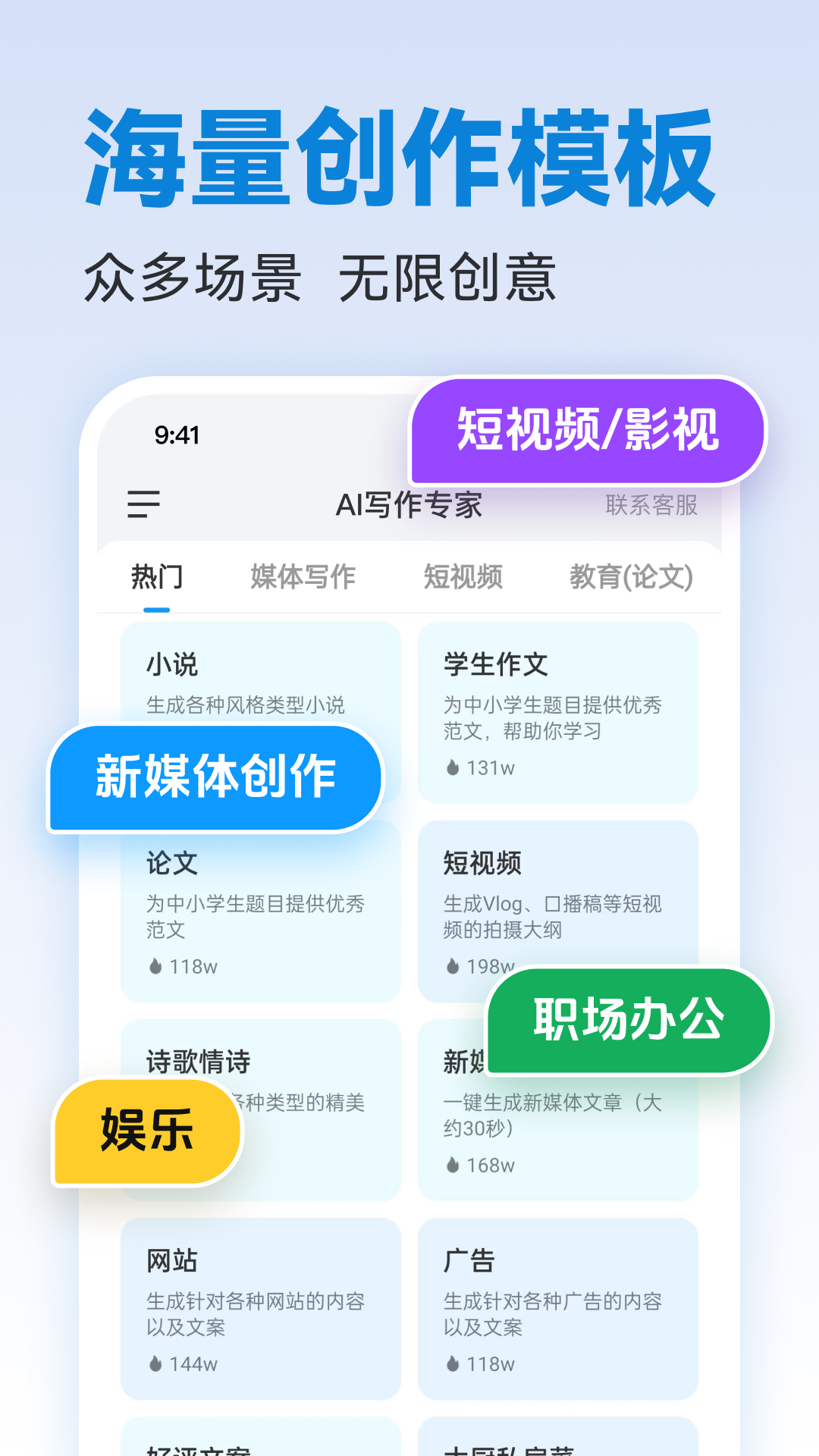
Task: Open the 教育(论文) tab
Action: coord(631,576)
